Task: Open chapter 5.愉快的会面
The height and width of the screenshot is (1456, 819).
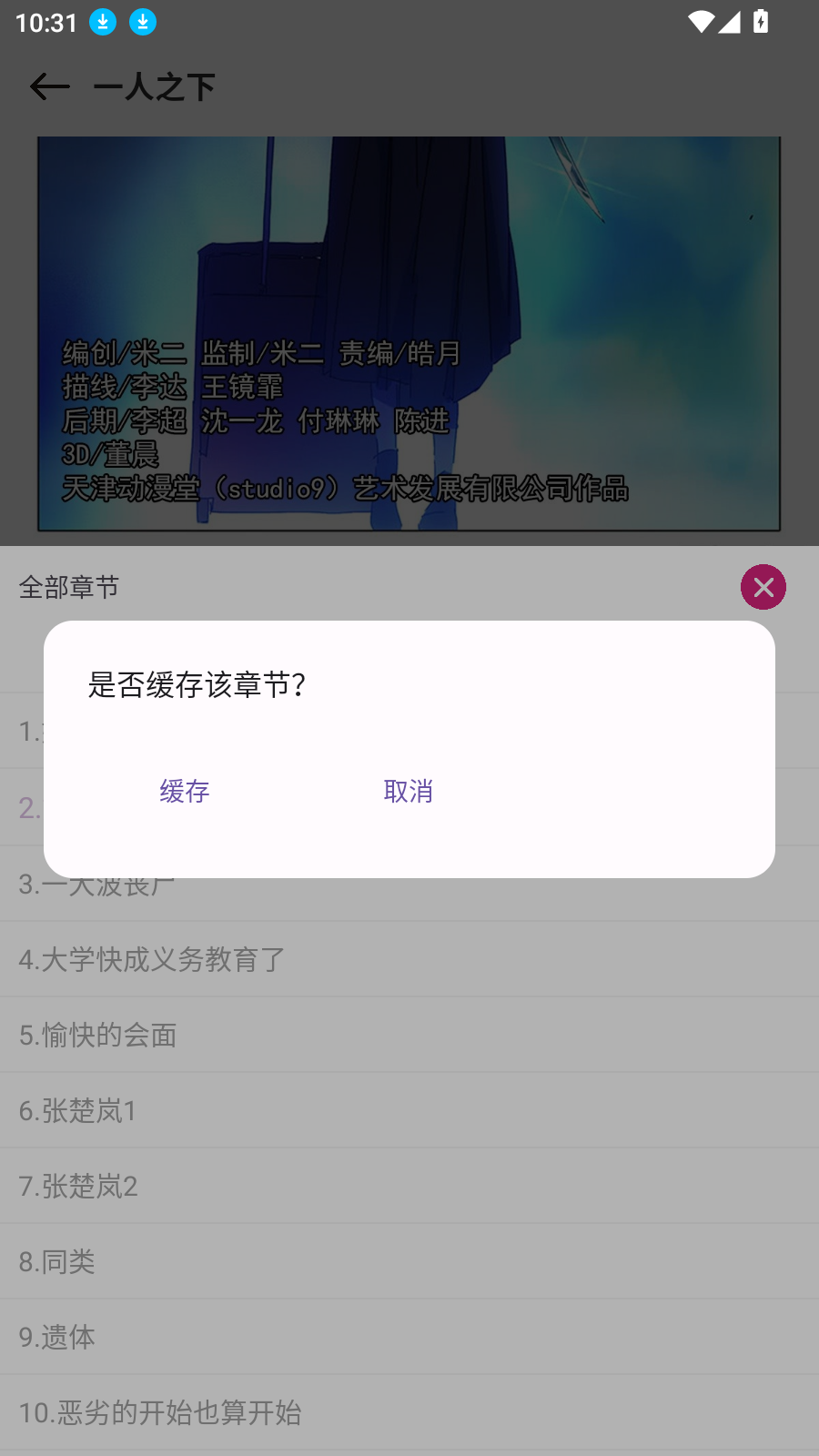Action: tap(98, 1035)
